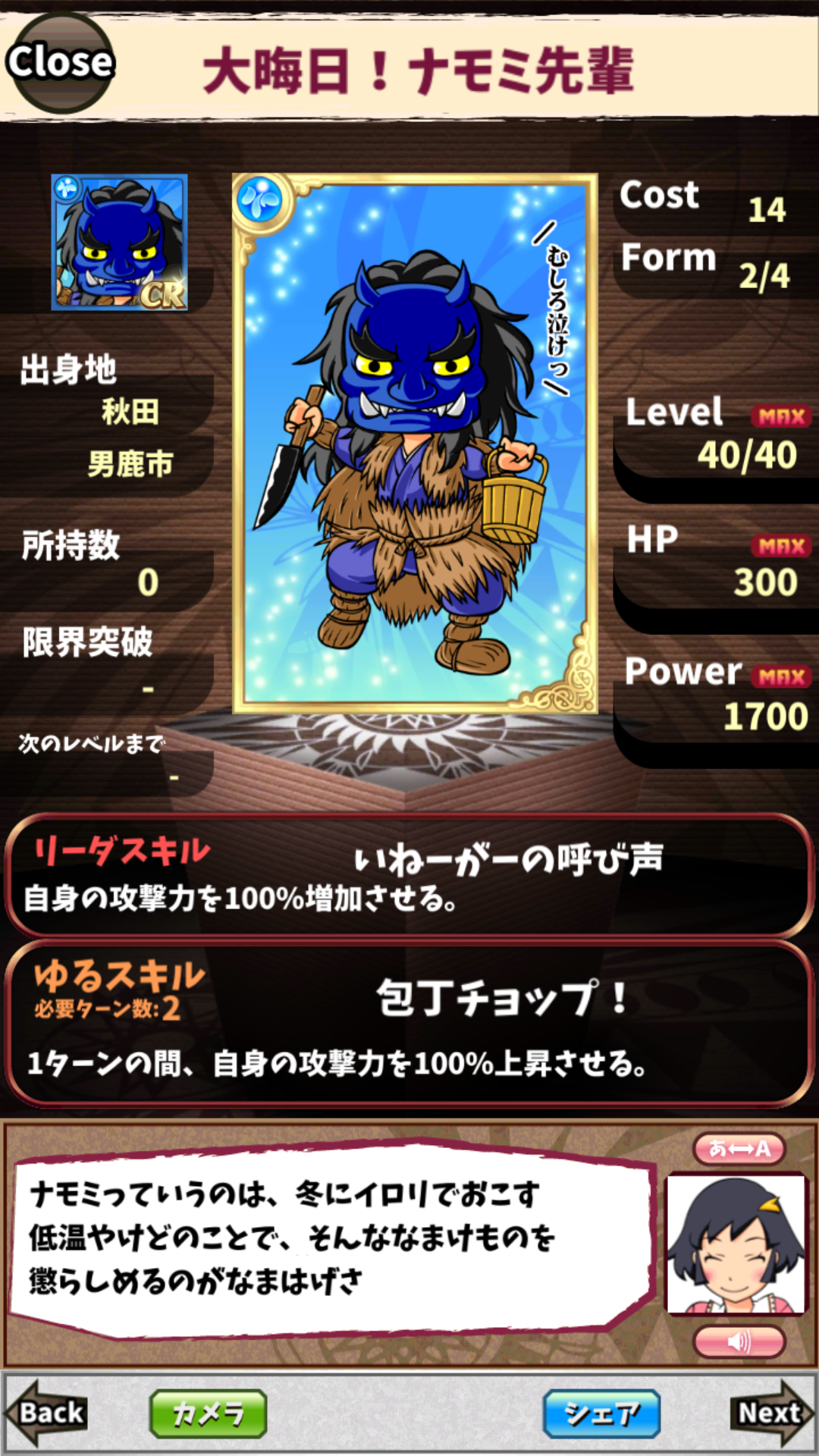This screenshot has height=1456, width=819.
Task: Share this card with シェア button
Action: coord(601,1414)
